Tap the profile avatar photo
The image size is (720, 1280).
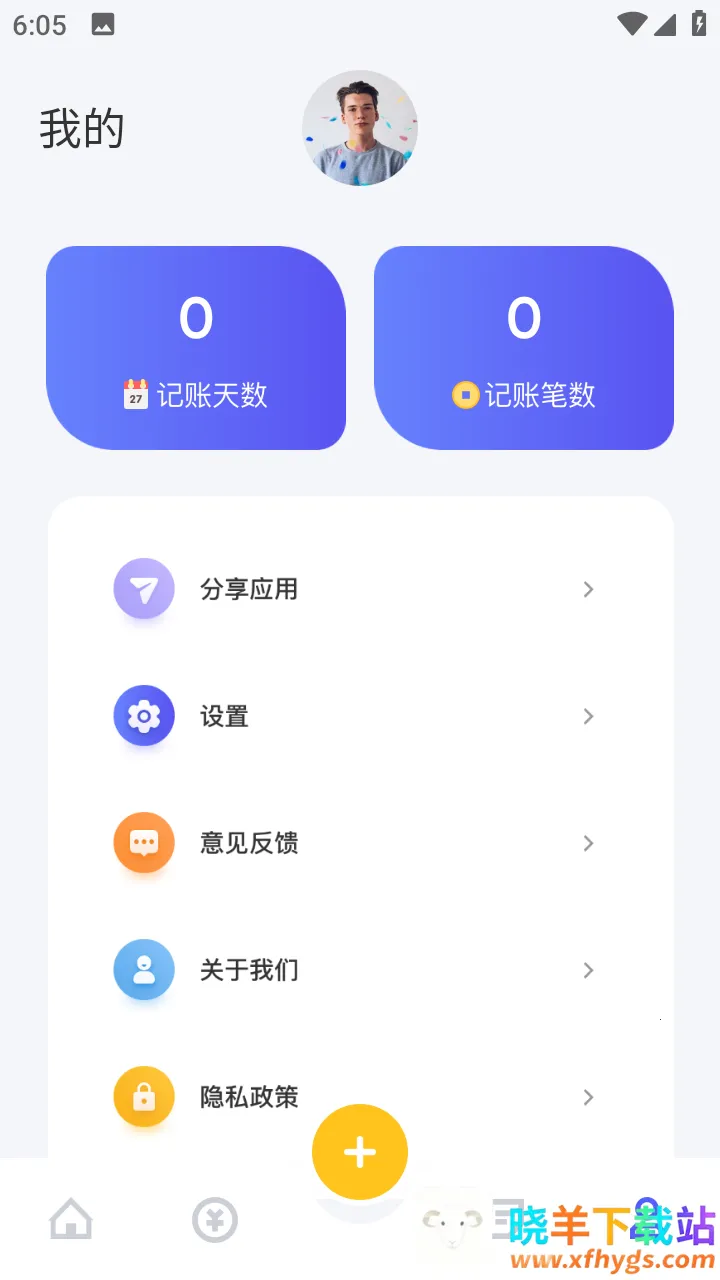point(360,128)
